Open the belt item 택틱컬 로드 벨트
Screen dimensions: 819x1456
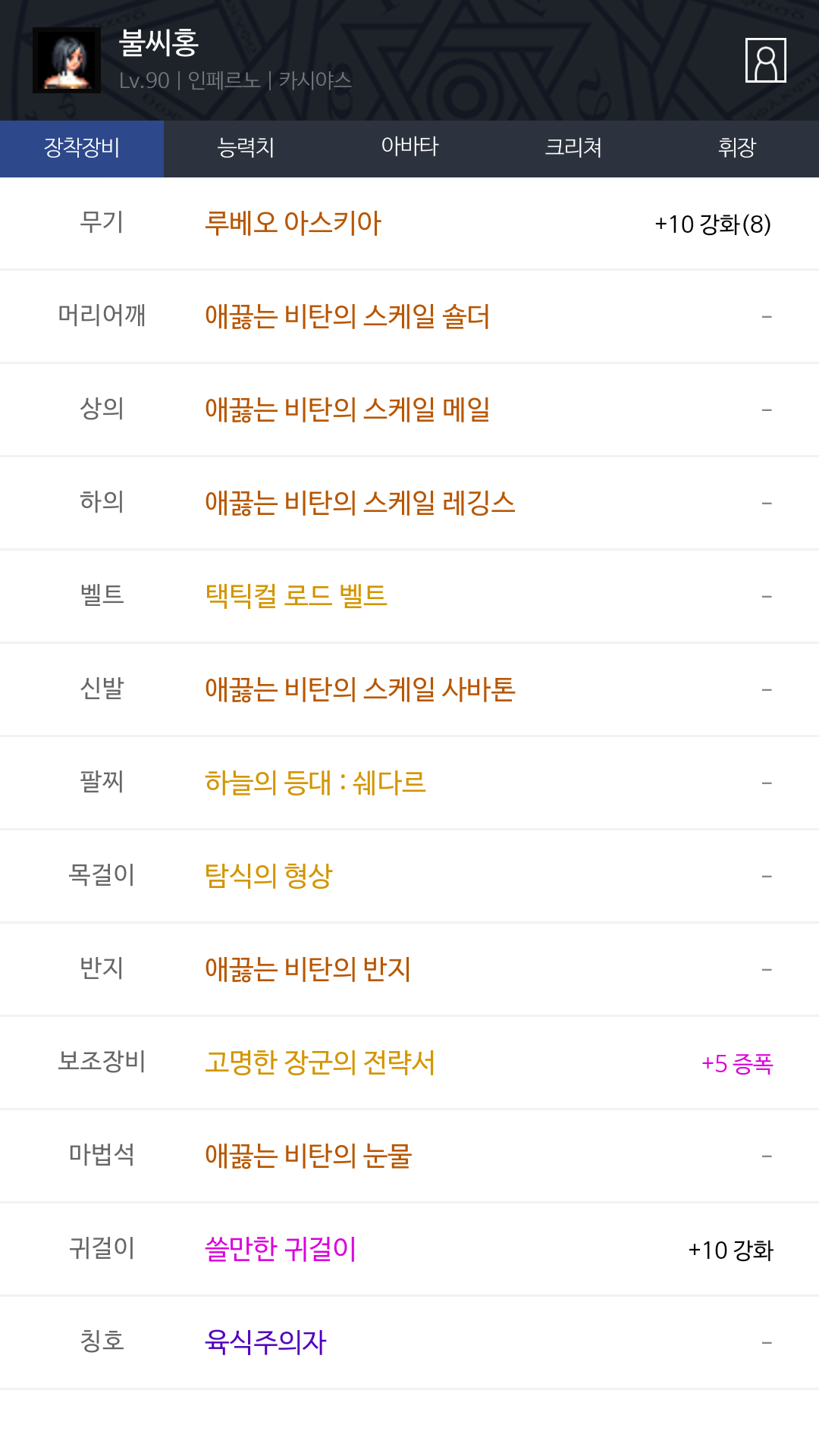(x=296, y=596)
